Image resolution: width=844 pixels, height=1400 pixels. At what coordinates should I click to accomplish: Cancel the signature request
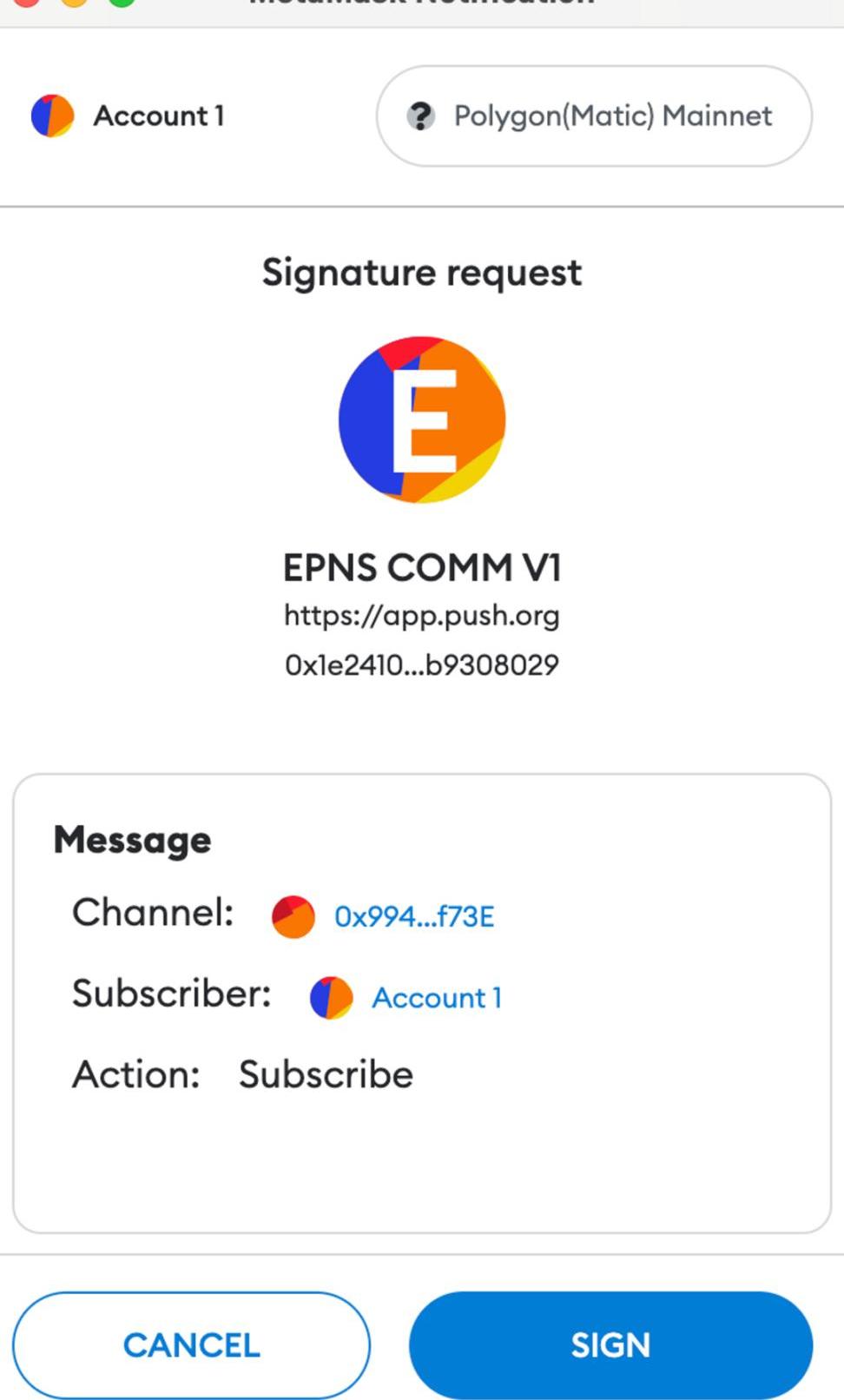click(191, 1344)
